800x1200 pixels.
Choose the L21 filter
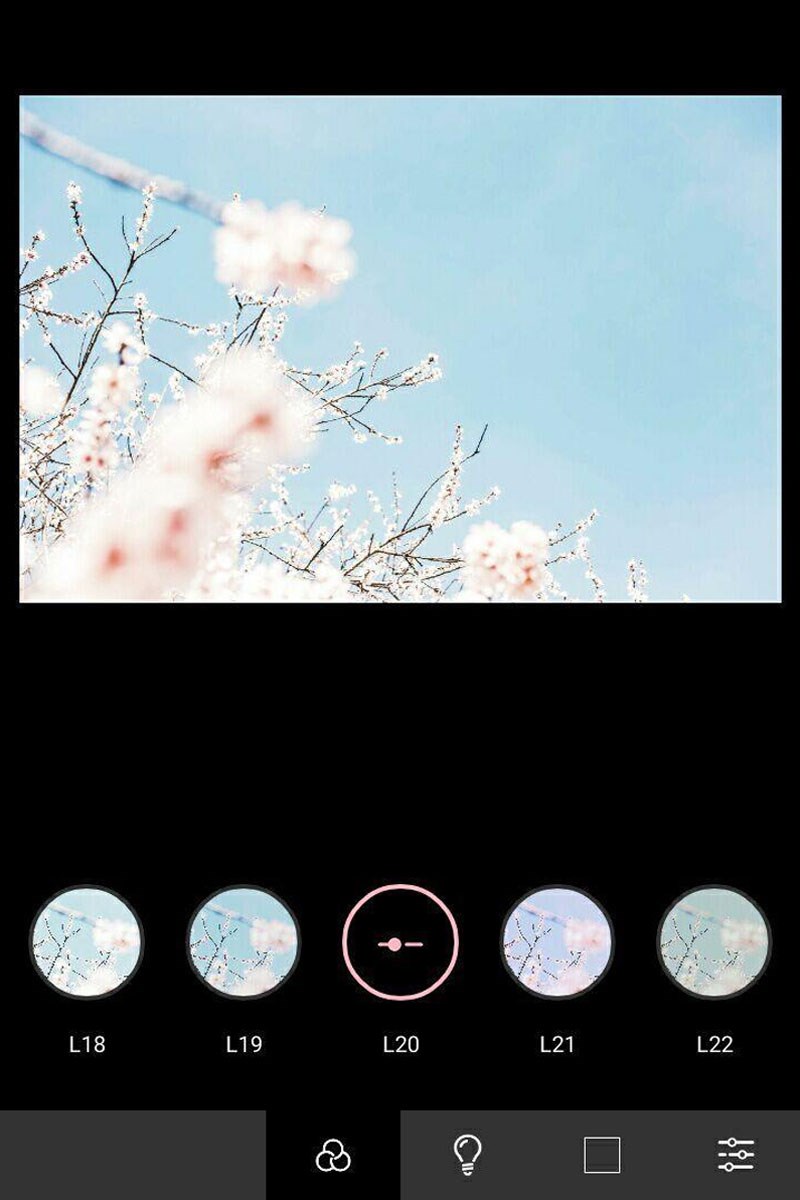(x=557, y=942)
